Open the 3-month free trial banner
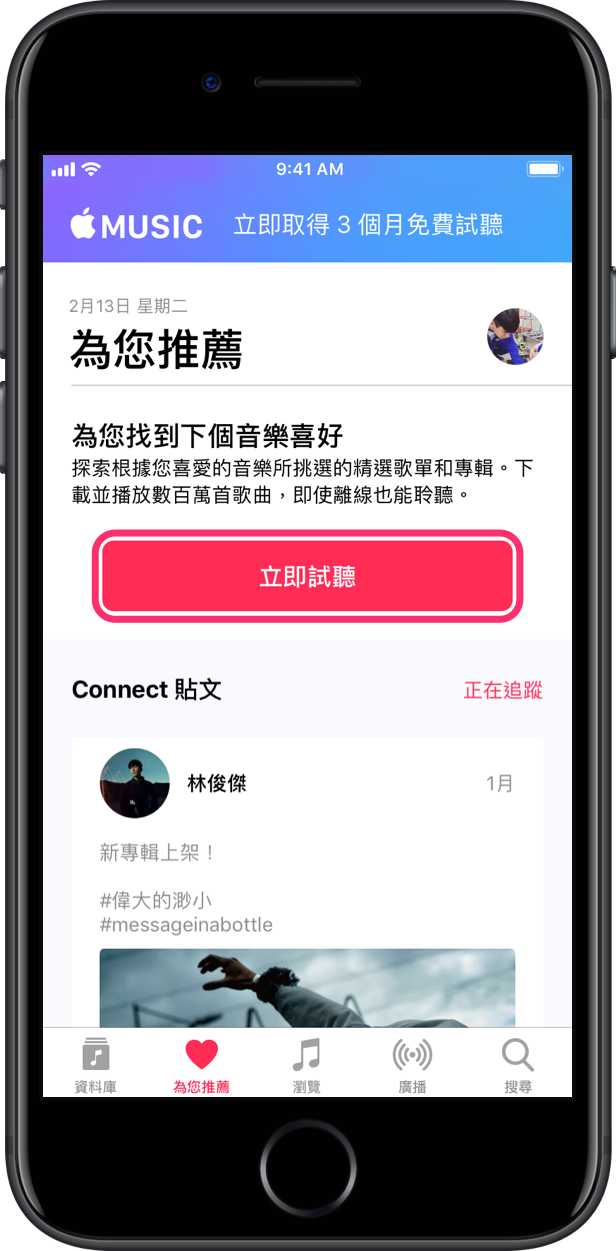This screenshot has height=1251, width=616. pos(307,225)
